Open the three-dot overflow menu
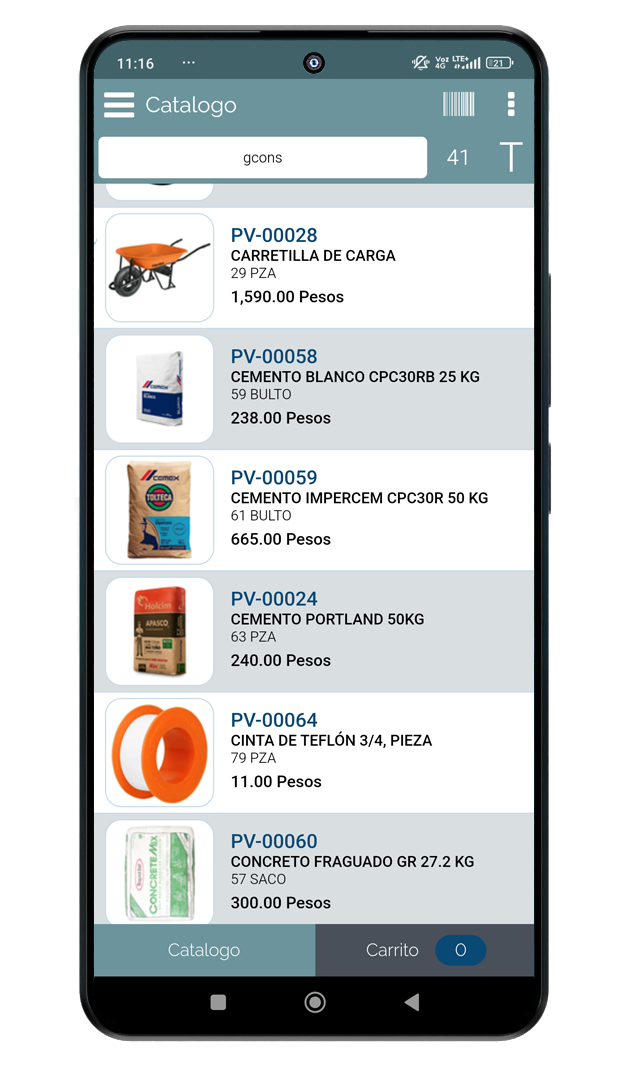 [511, 104]
